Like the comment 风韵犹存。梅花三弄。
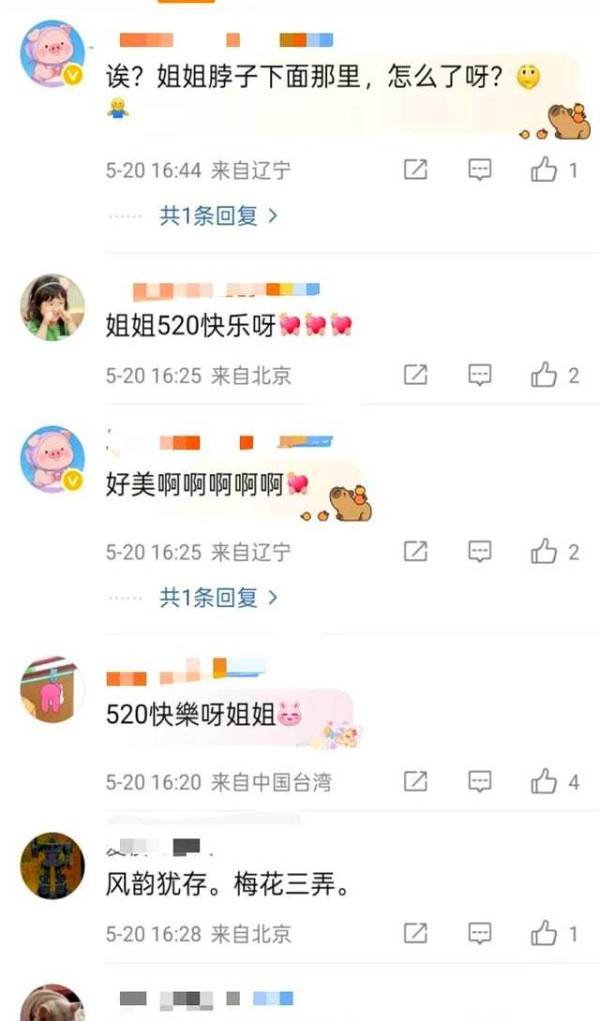This screenshot has height=1021, width=600. [544, 934]
